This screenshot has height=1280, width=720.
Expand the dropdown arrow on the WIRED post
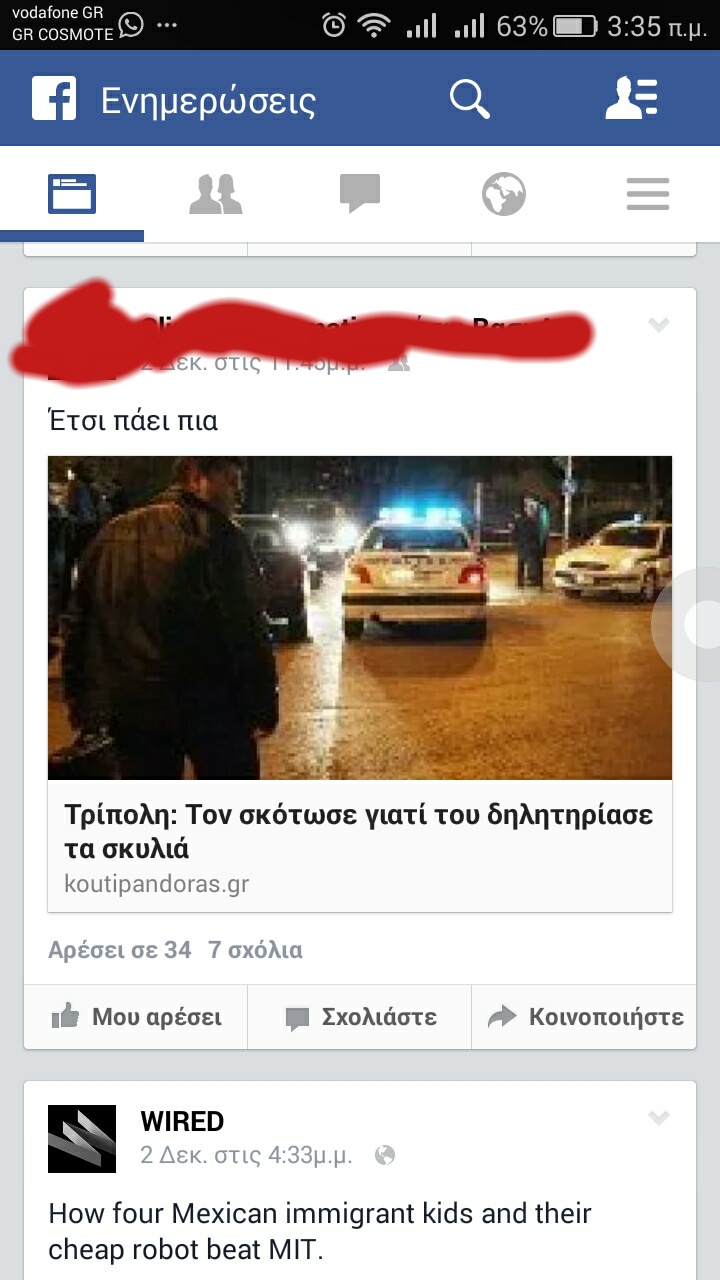point(658,1118)
